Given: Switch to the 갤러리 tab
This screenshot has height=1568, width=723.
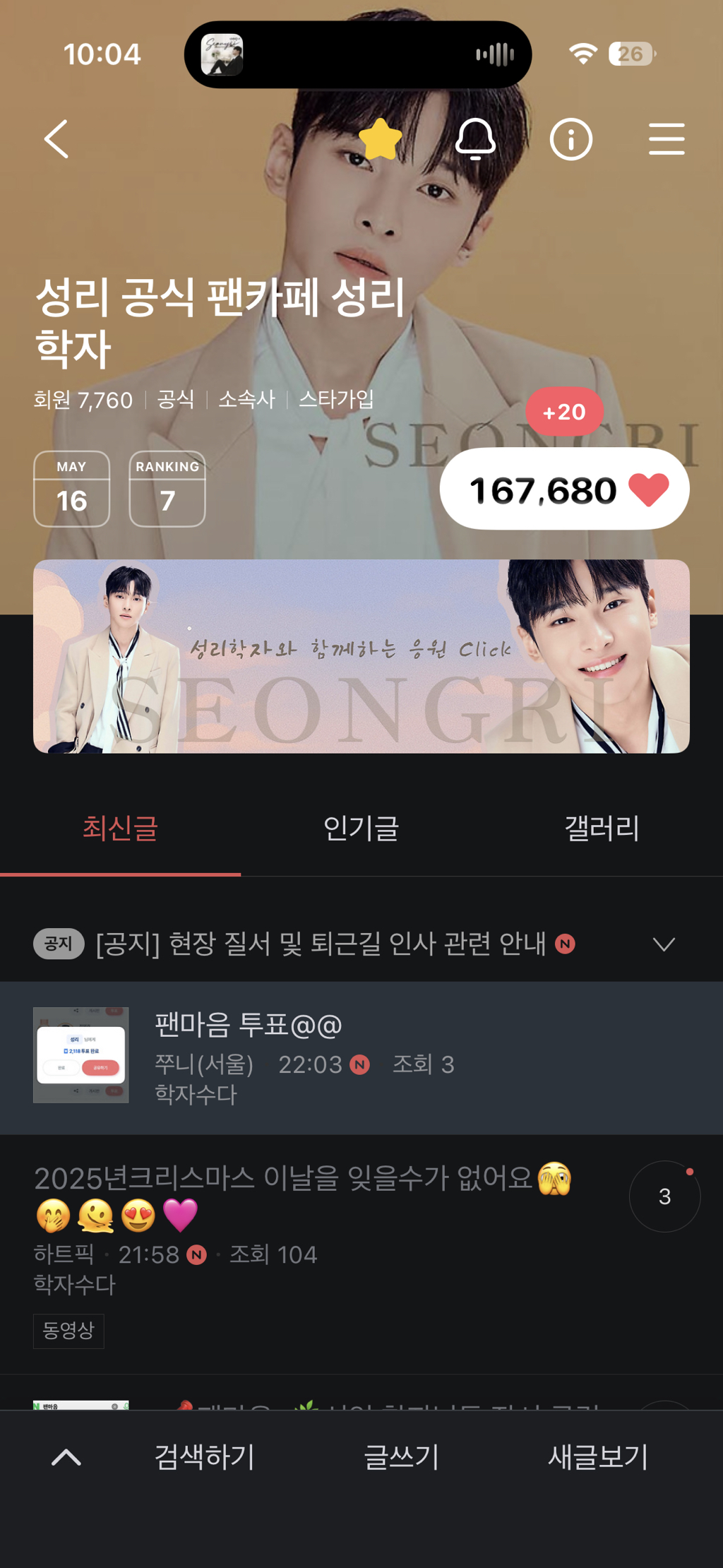Looking at the screenshot, I should (x=602, y=828).
